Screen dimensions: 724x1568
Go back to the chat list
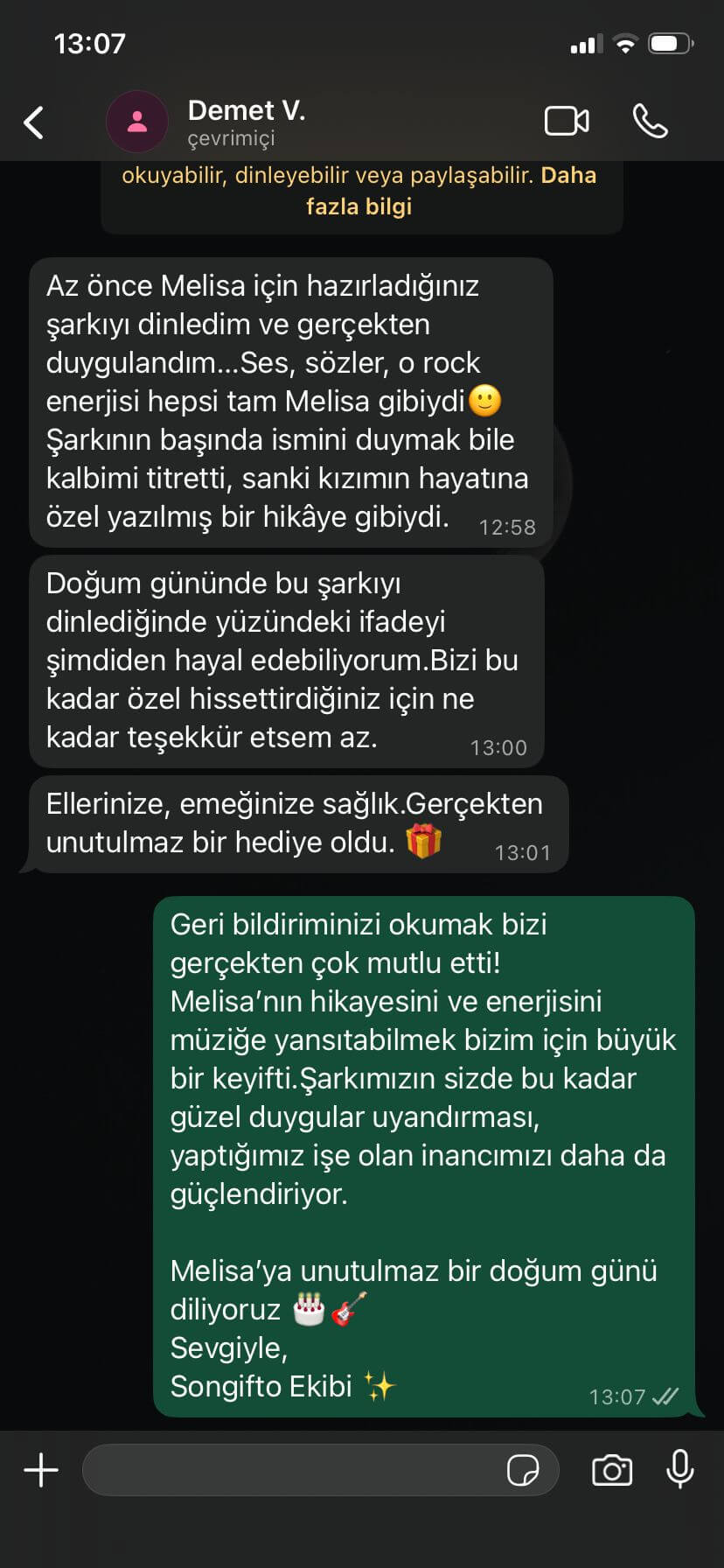coord(34,122)
